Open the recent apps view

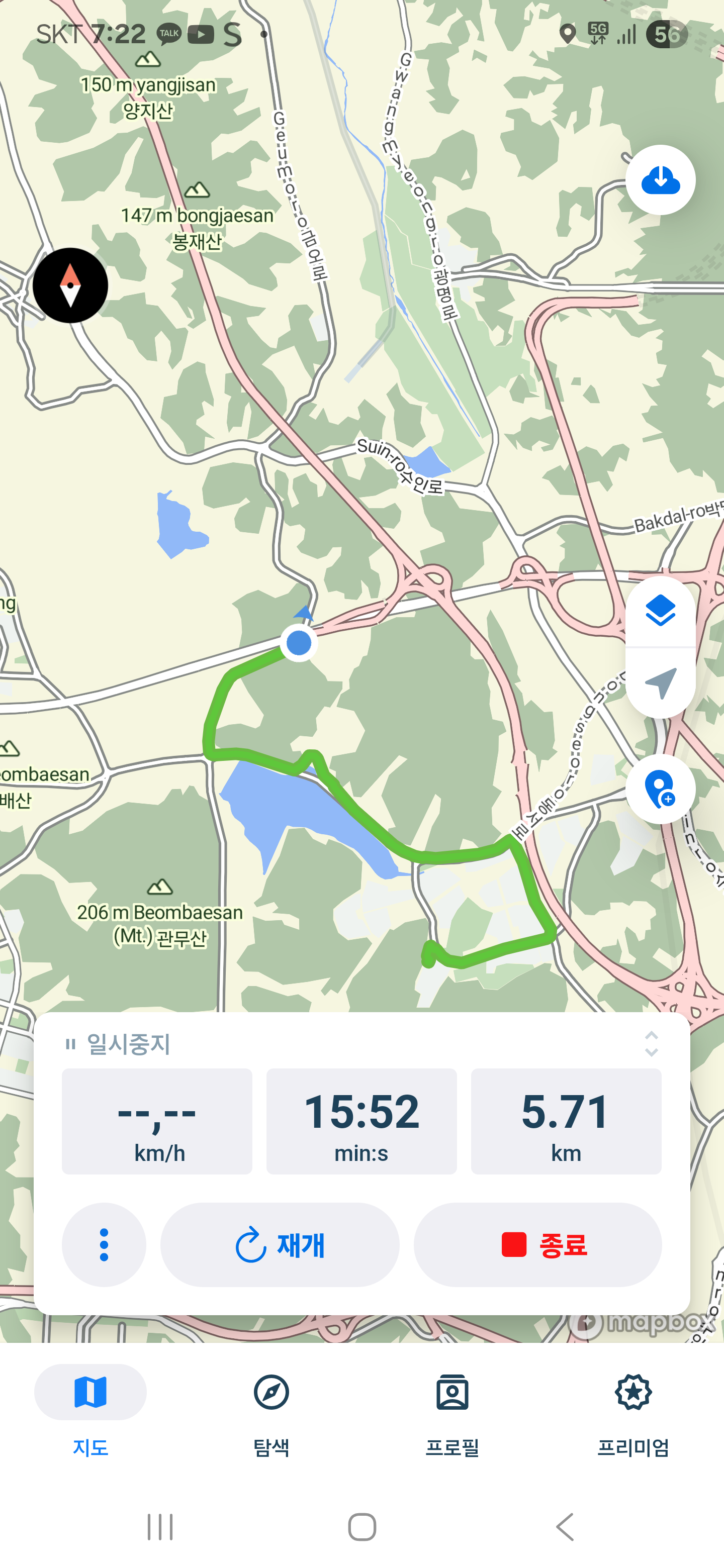160,1527
